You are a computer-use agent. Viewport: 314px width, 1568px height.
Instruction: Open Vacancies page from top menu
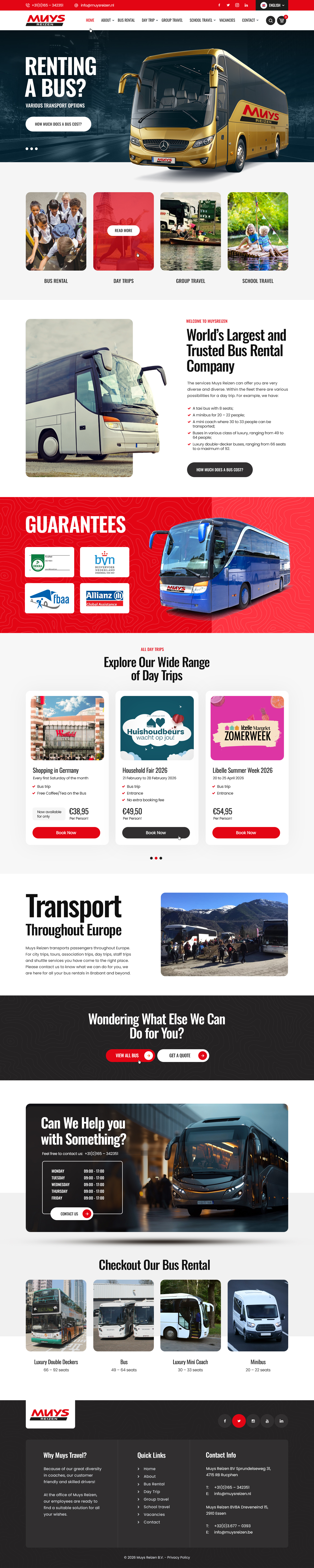click(227, 20)
